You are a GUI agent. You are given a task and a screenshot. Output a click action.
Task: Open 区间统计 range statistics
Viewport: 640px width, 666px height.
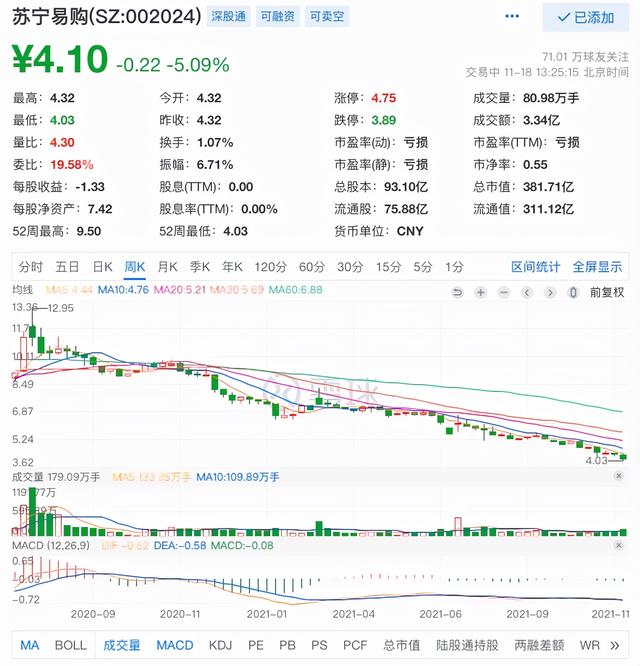click(536, 267)
